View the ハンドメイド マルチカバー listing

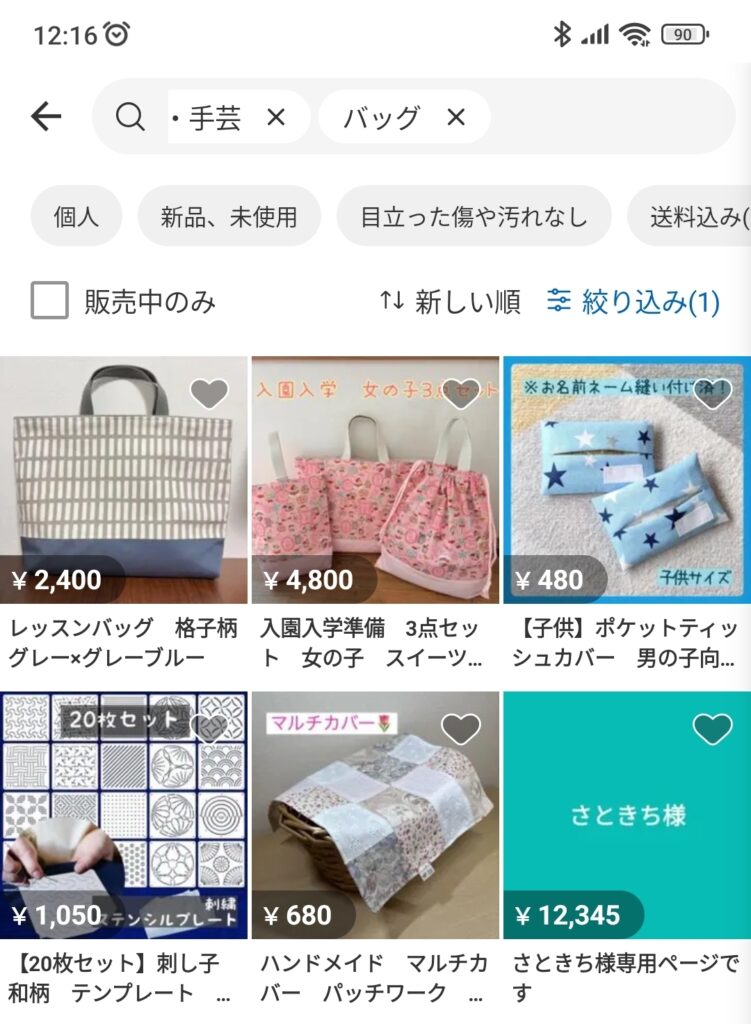[x=375, y=815]
